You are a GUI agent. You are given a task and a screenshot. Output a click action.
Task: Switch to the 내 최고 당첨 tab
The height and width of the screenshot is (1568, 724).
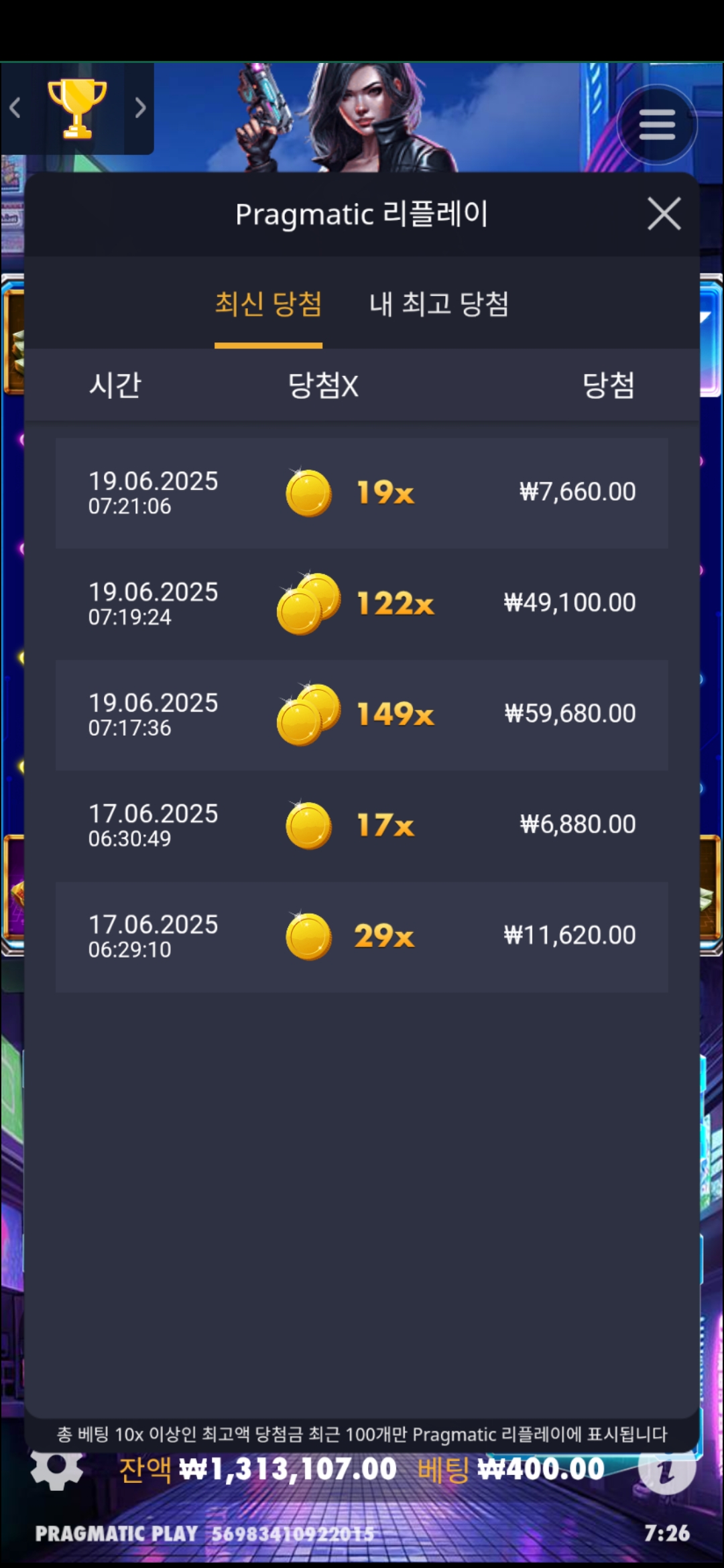point(439,305)
